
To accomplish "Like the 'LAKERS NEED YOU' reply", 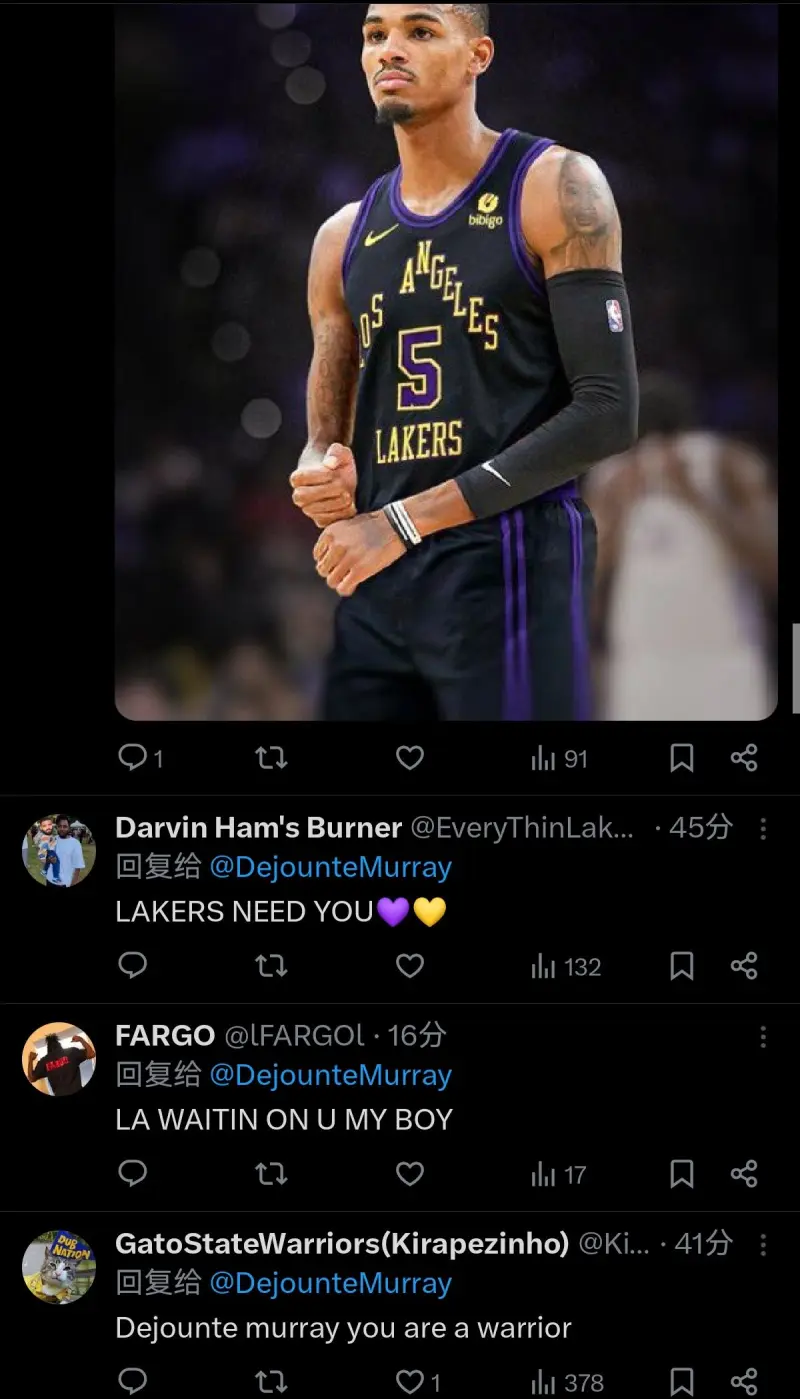I will tap(410, 966).
